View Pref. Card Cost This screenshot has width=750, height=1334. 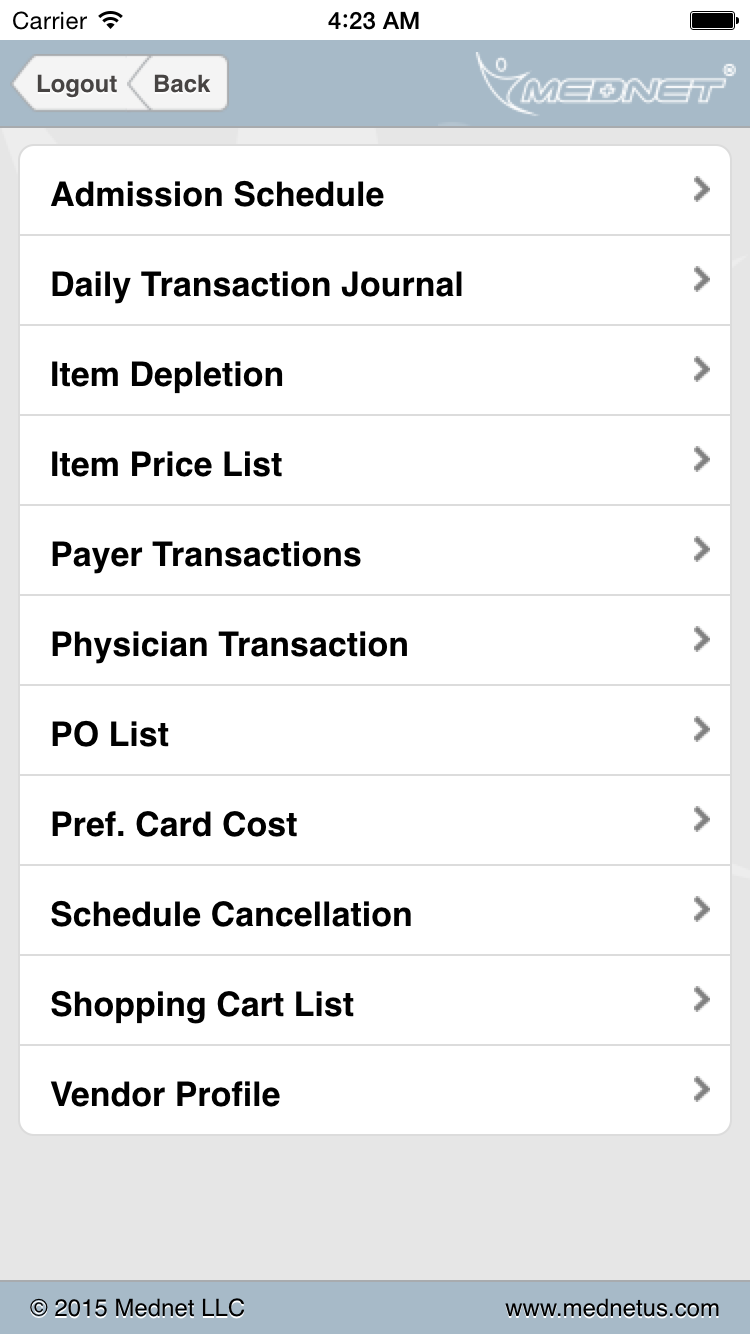[x=375, y=821]
